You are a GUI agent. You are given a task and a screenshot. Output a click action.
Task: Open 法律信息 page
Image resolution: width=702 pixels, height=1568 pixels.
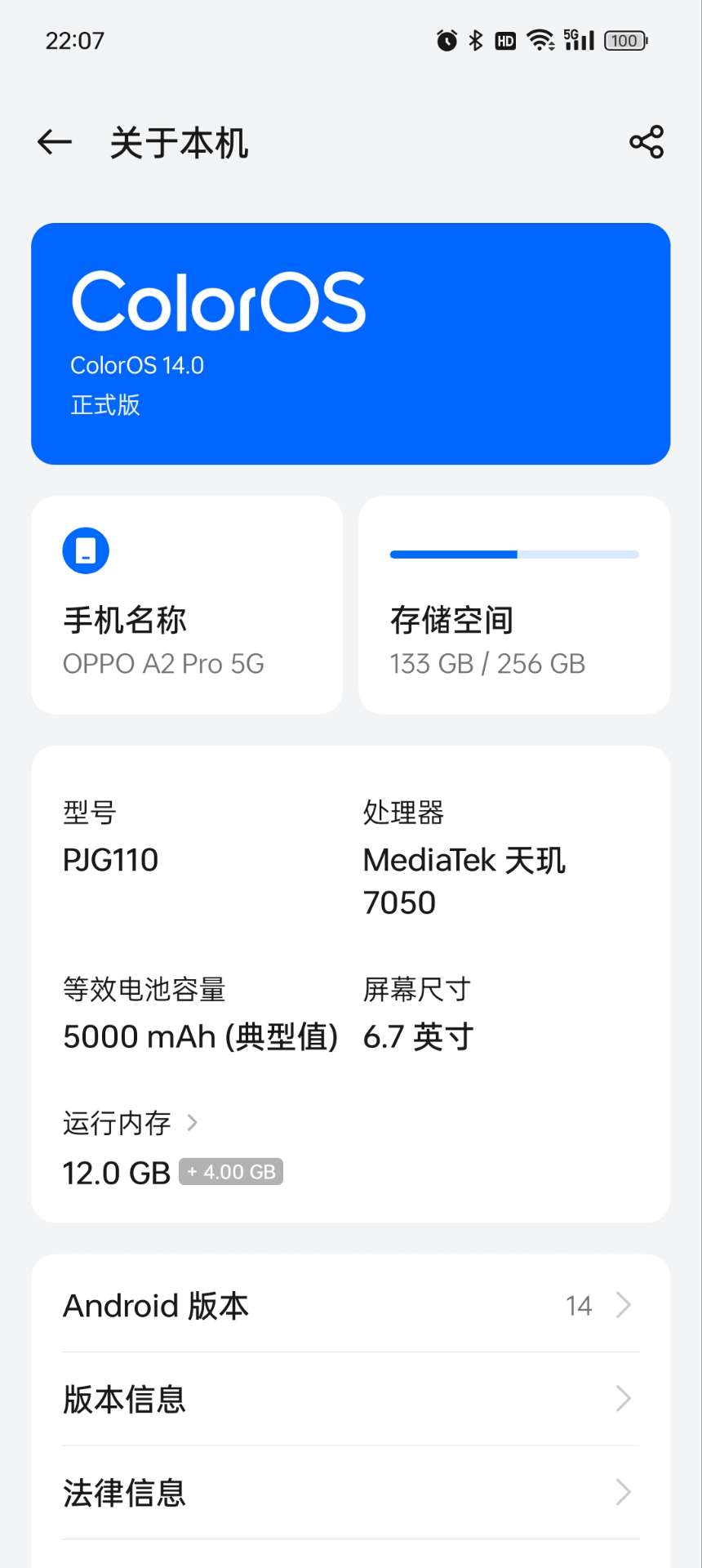point(350,1493)
